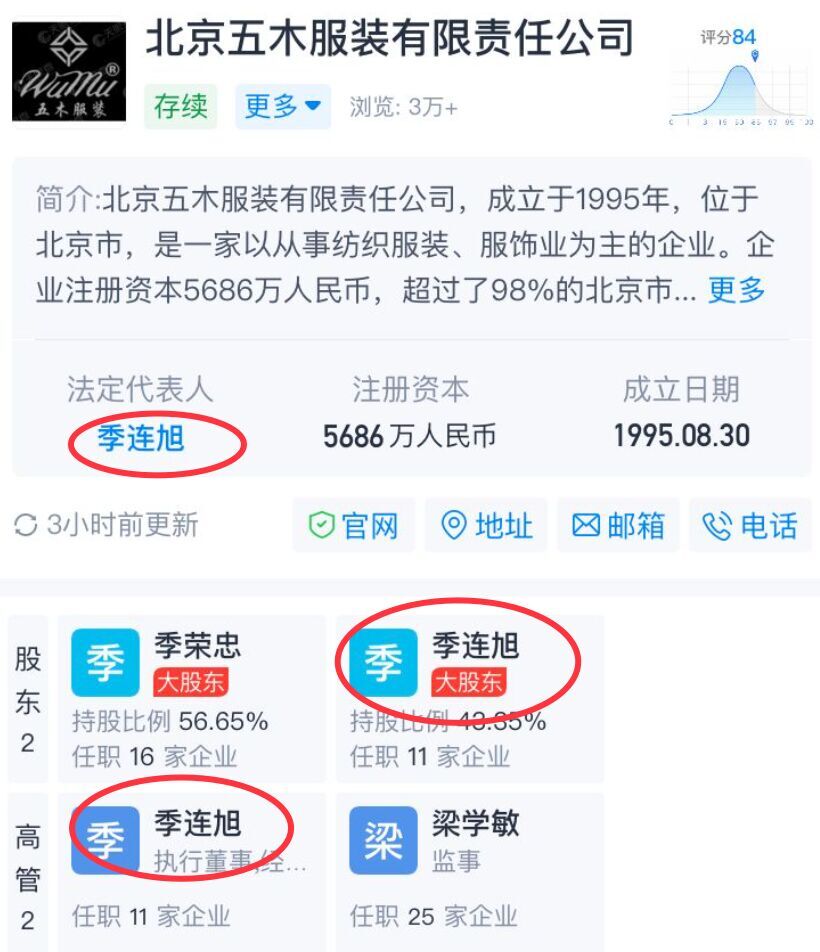The width and height of the screenshot is (820, 952).
Task: Open executive 季连旭 执行董事 card
Action: coord(192,870)
